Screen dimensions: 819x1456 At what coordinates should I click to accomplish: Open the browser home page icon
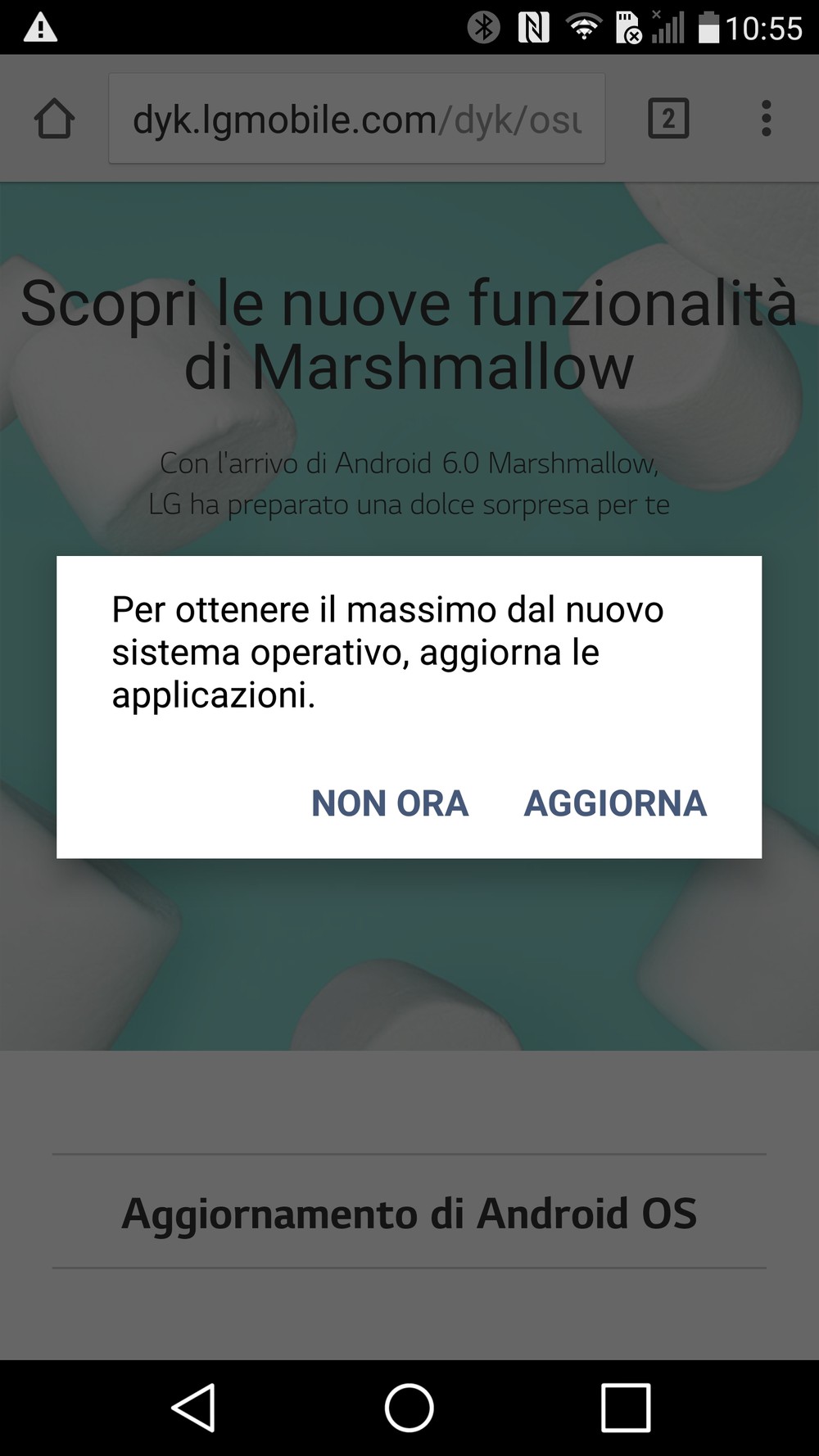55,119
